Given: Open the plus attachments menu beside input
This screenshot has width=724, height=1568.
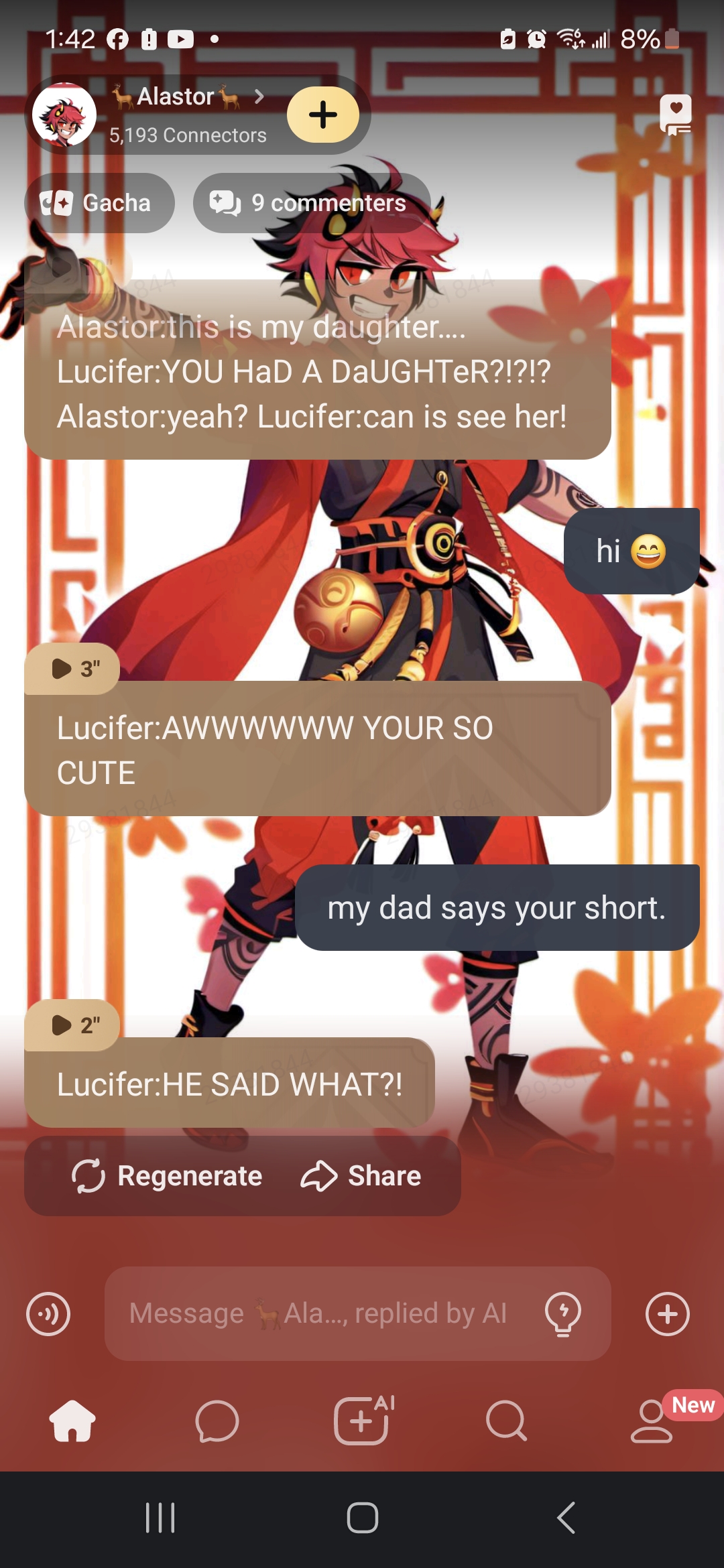Looking at the screenshot, I should pos(667,1314).
